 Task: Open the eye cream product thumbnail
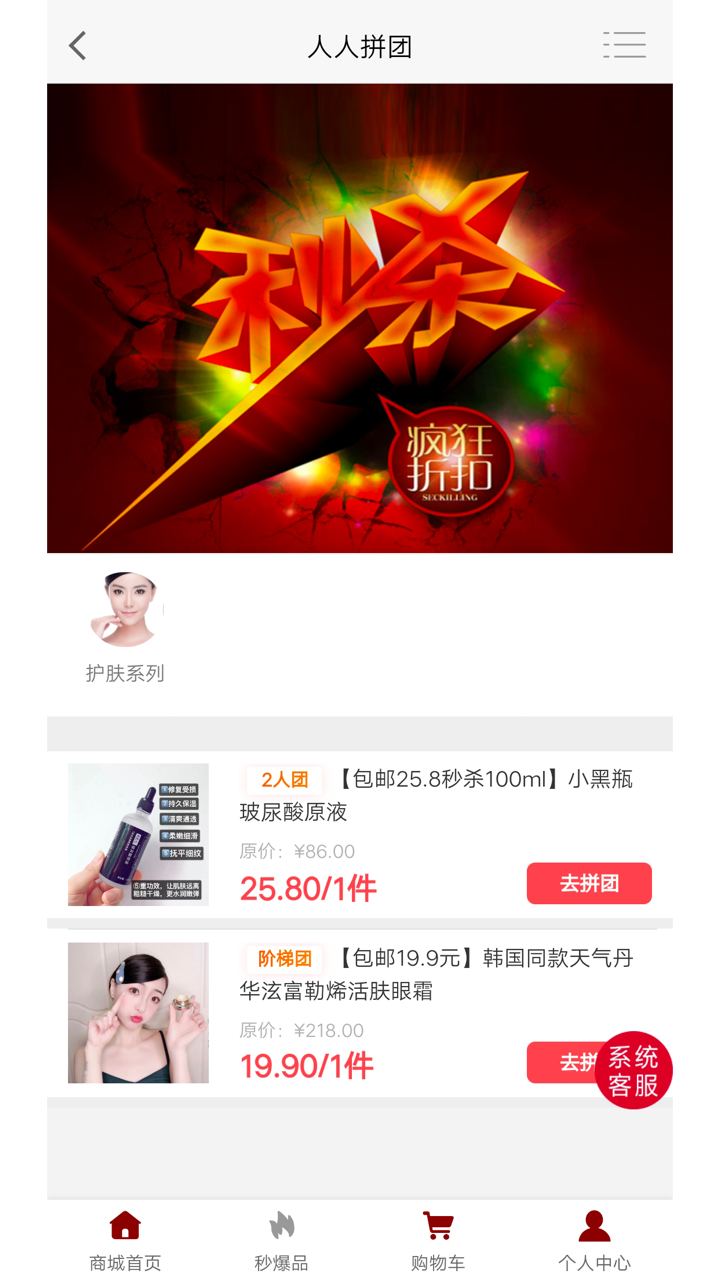coord(138,1012)
